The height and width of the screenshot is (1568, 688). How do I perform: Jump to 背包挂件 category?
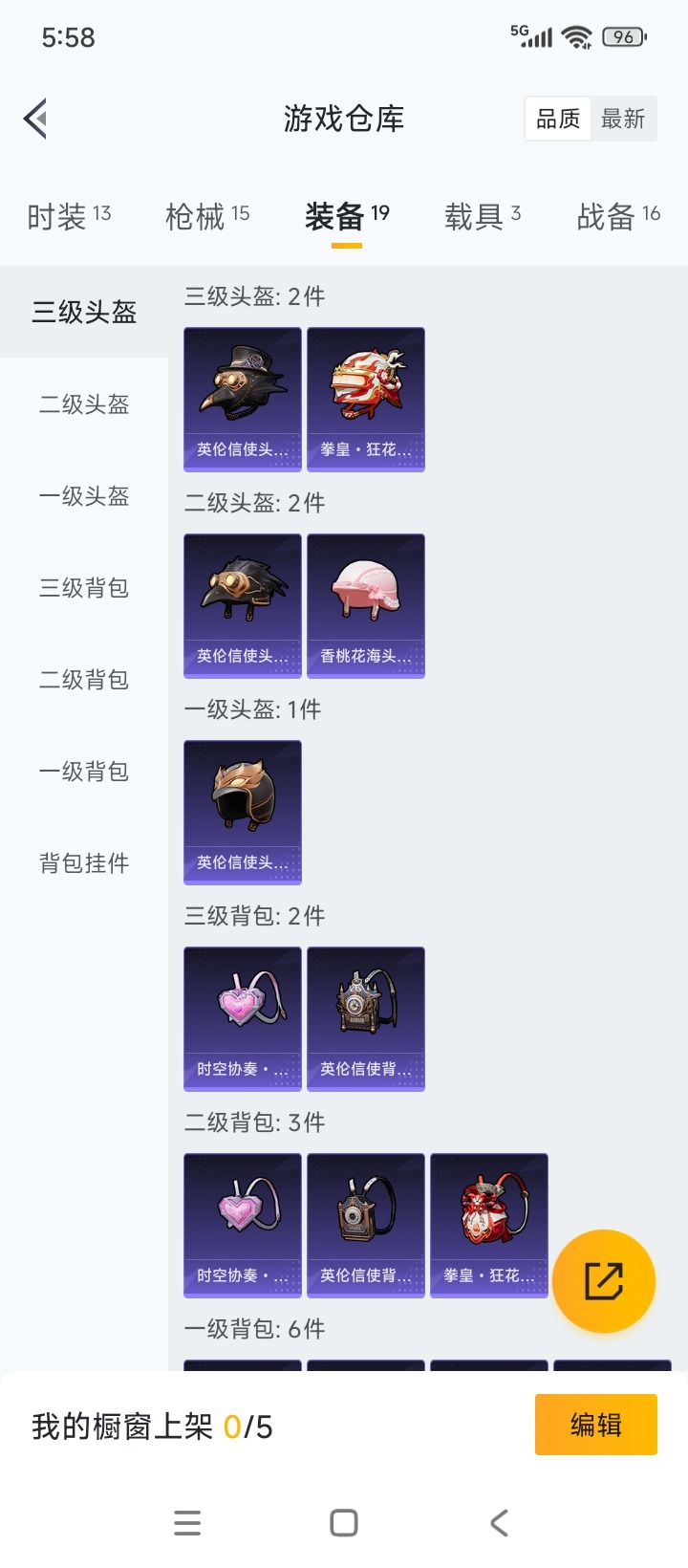[84, 863]
